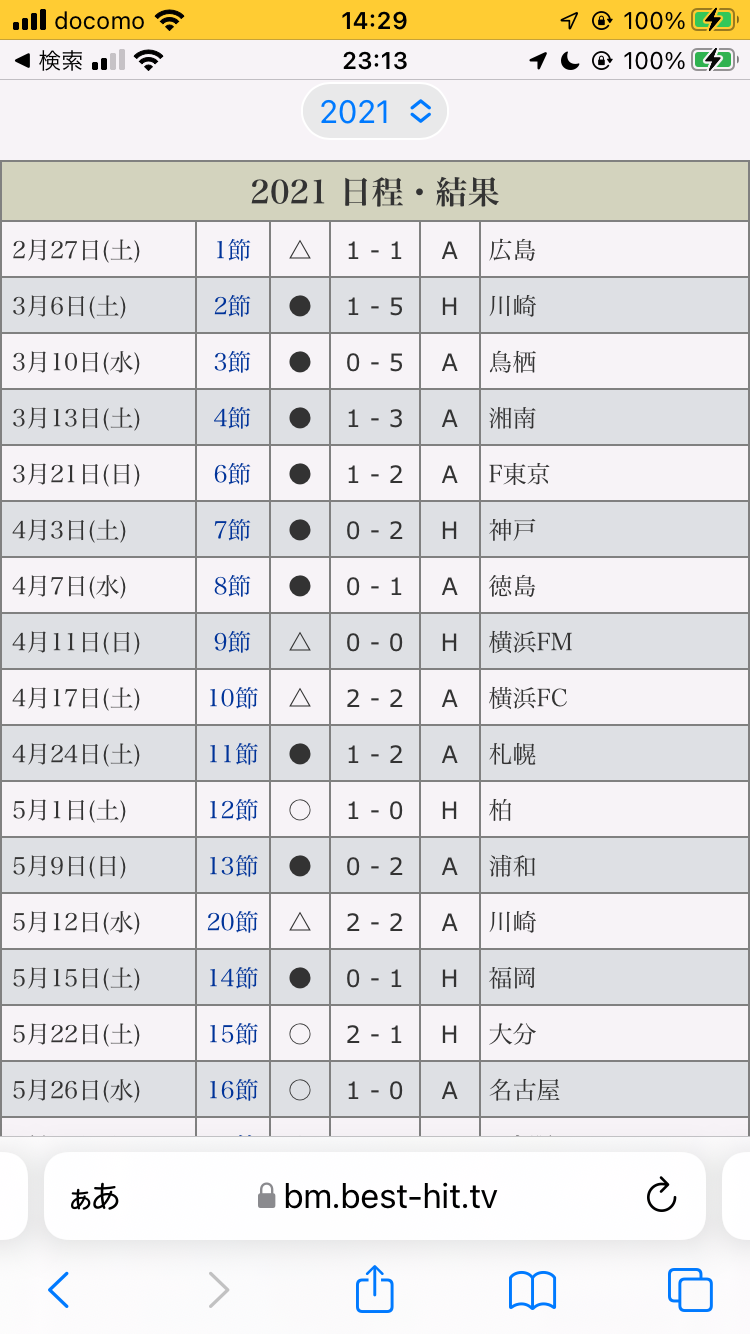Go back to the previous page
Image resolution: width=750 pixels, height=1334 pixels.
point(59,1290)
